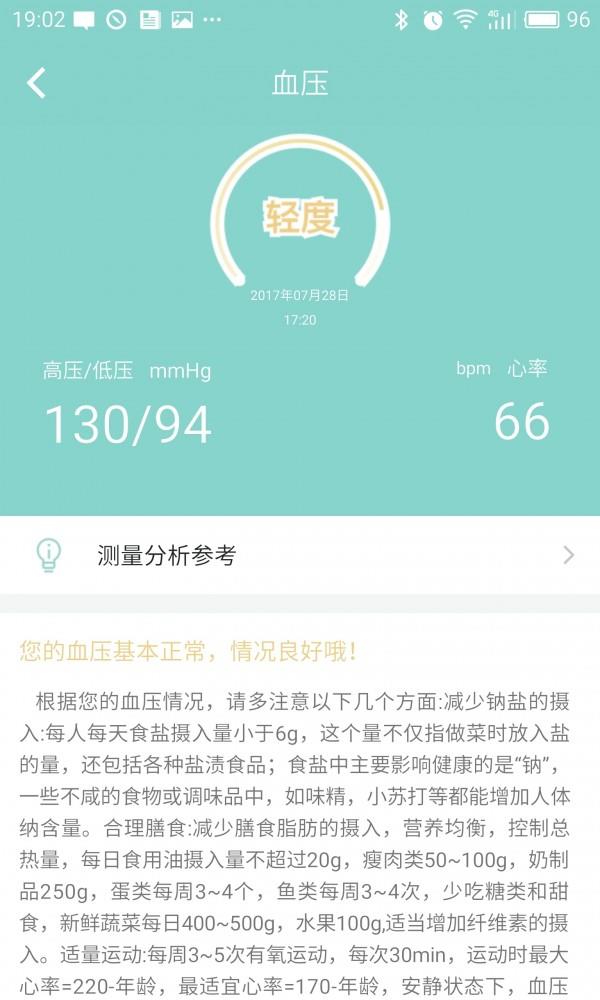600x1000 pixels.
Task: Open the 测量分析参考 row
Action: coord(300,555)
